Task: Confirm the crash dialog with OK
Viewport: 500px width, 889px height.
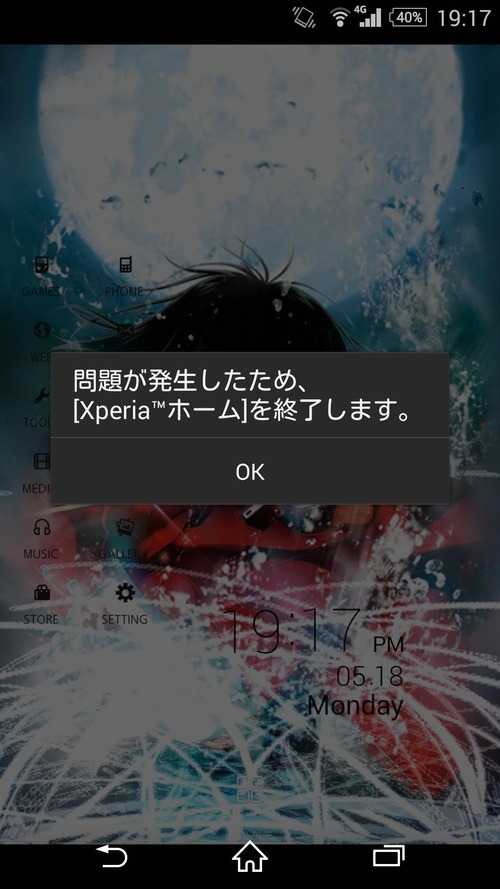Action: [250, 471]
